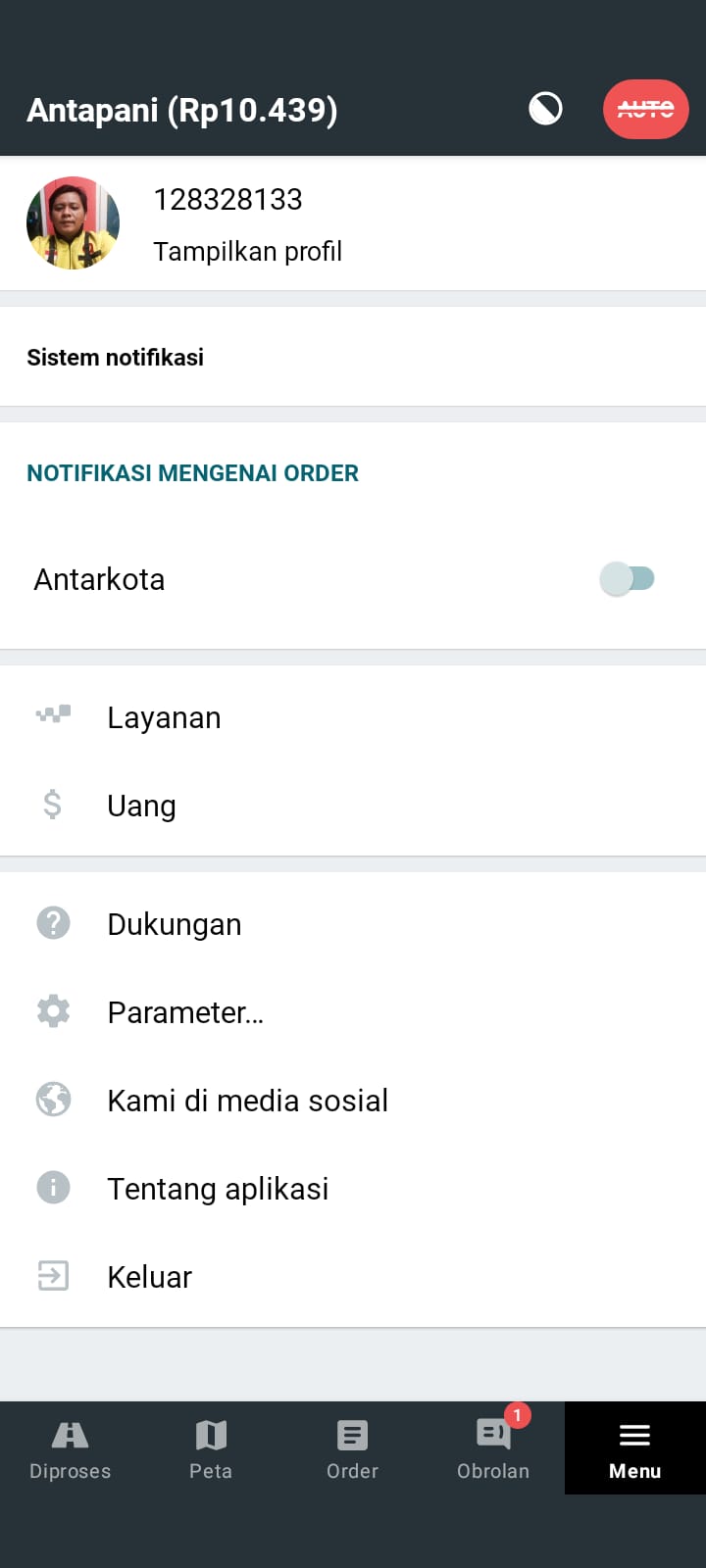
Task: Toggle the Antarkota notification switch
Action: tap(628, 579)
